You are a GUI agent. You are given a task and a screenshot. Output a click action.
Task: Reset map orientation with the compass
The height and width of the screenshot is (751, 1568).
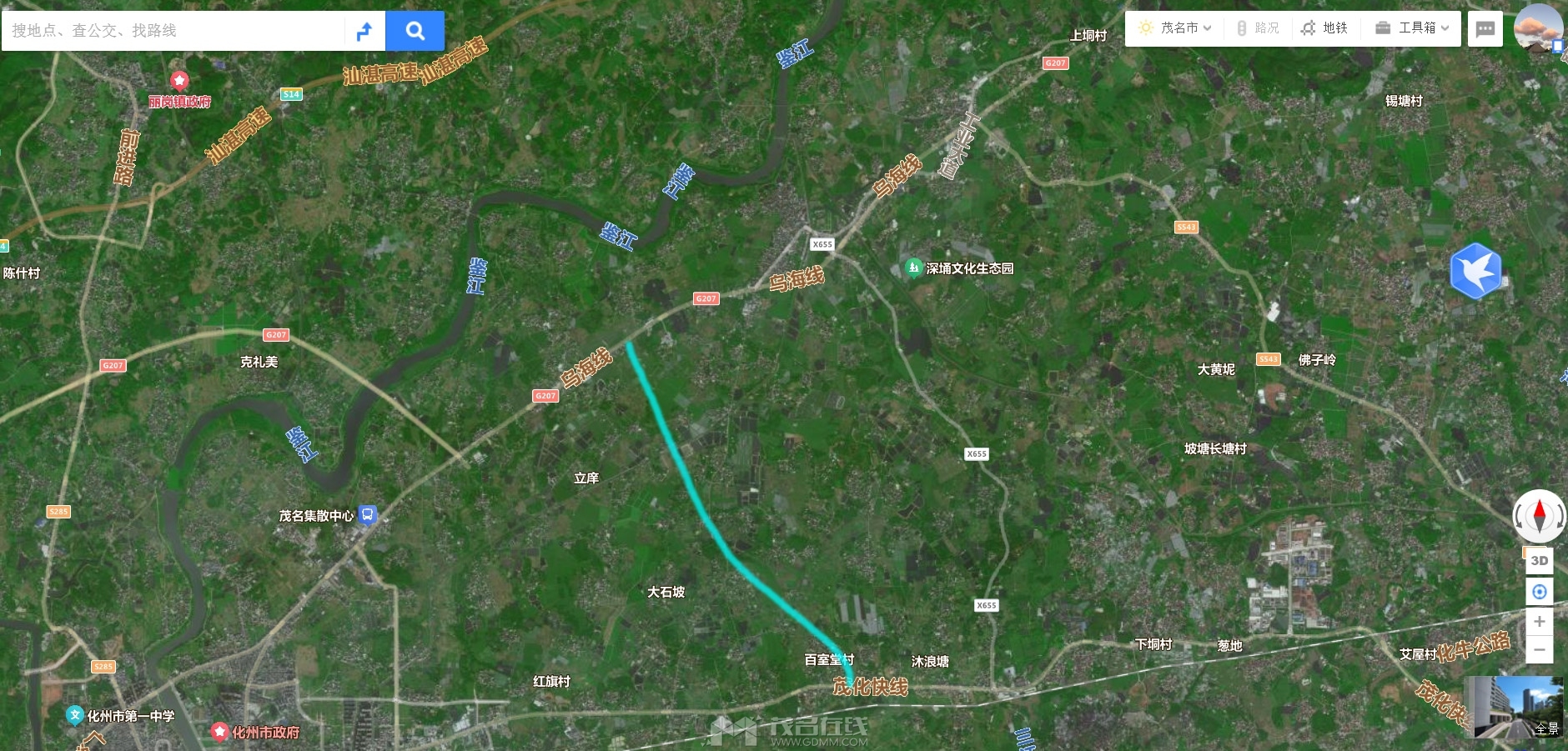pos(1540,516)
